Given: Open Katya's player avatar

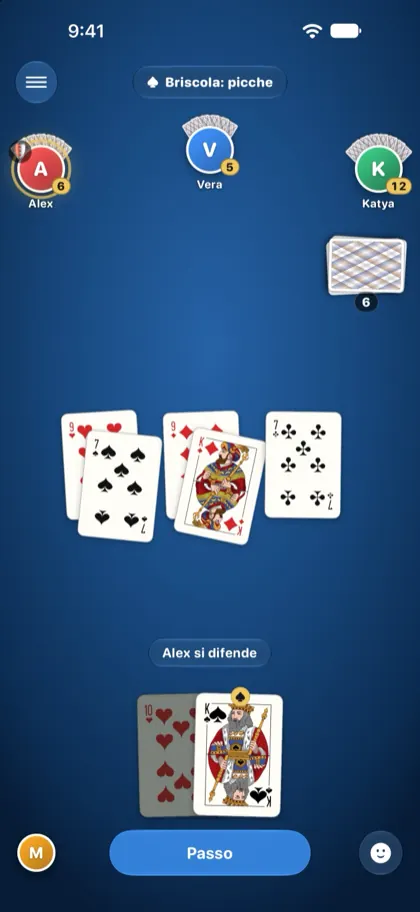Looking at the screenshot, I should pyautogui.click(x=378, y=169).
